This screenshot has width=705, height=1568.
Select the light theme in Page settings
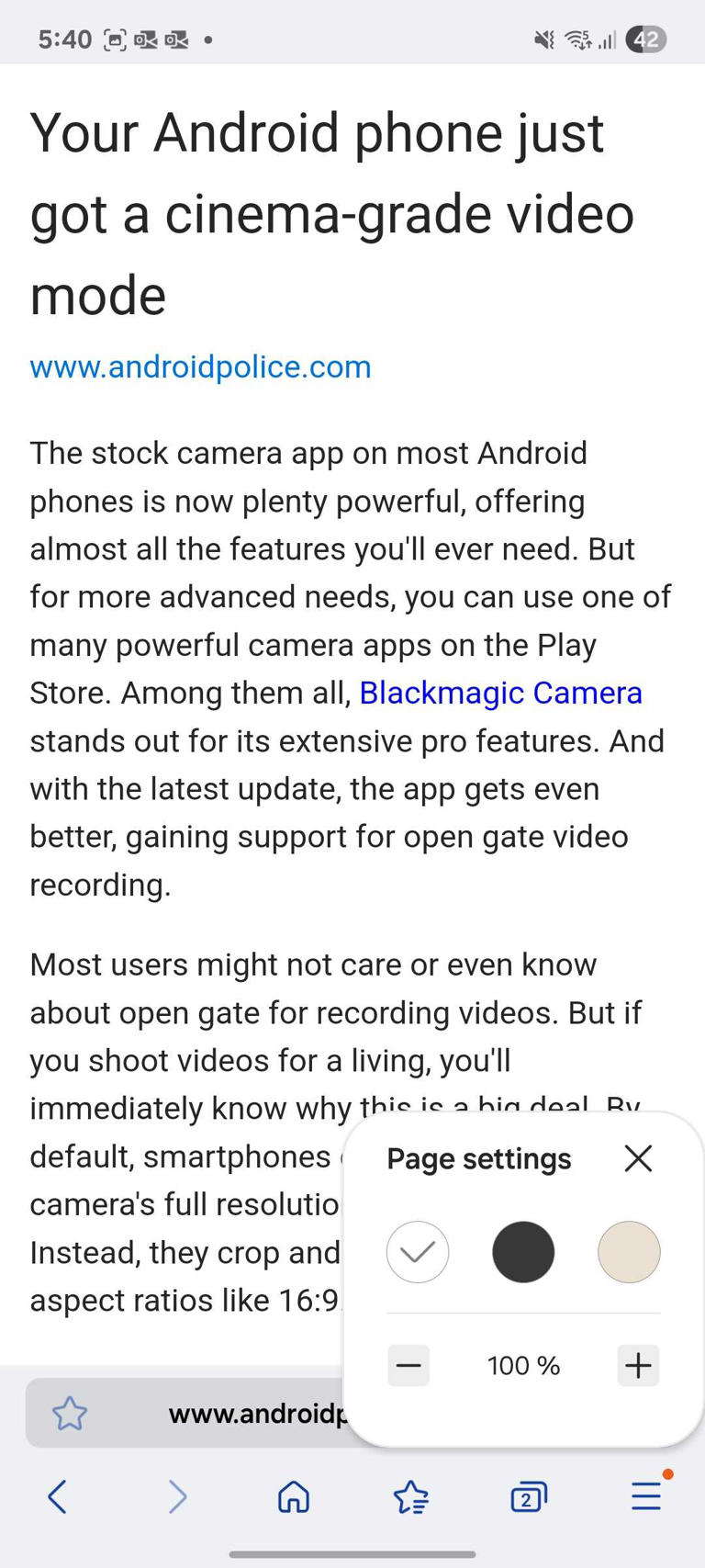418,1251
